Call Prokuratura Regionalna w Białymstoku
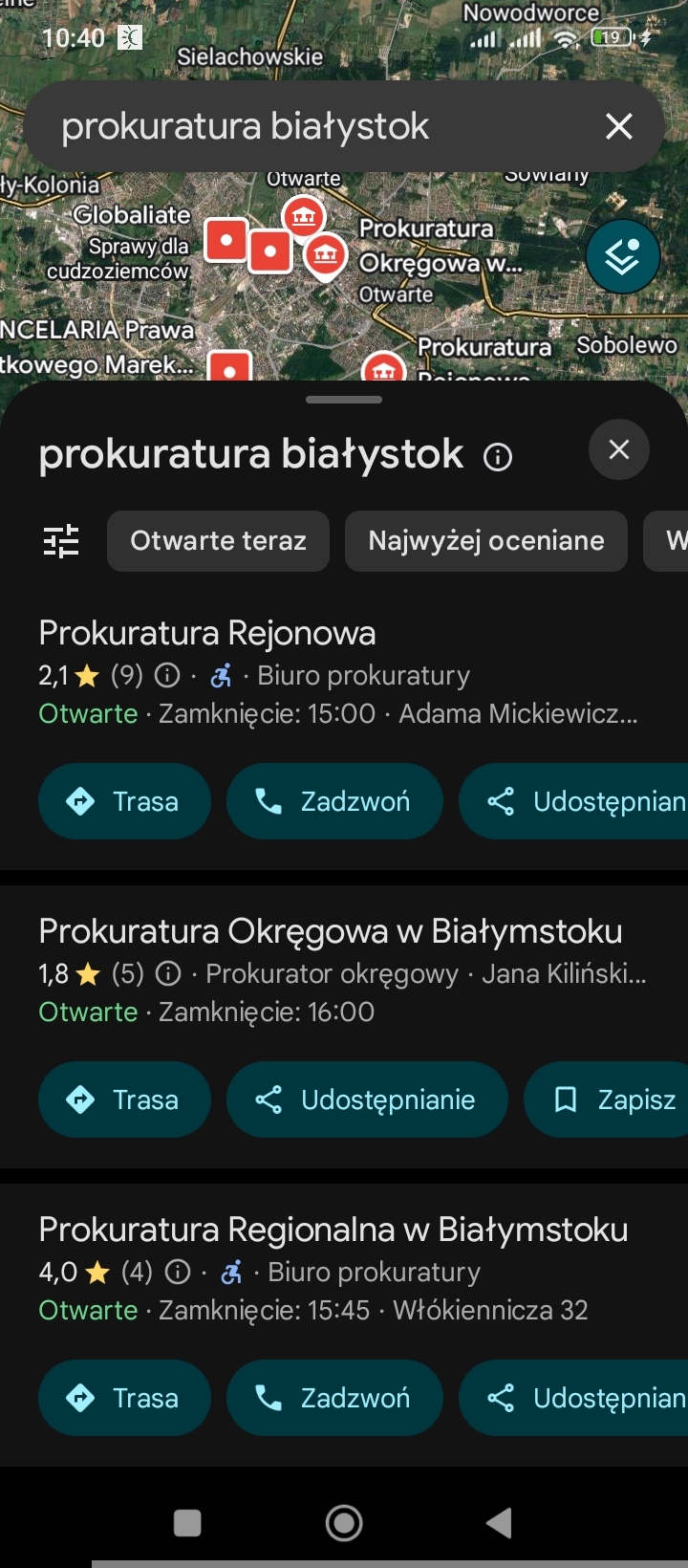 coord(334,1398)
